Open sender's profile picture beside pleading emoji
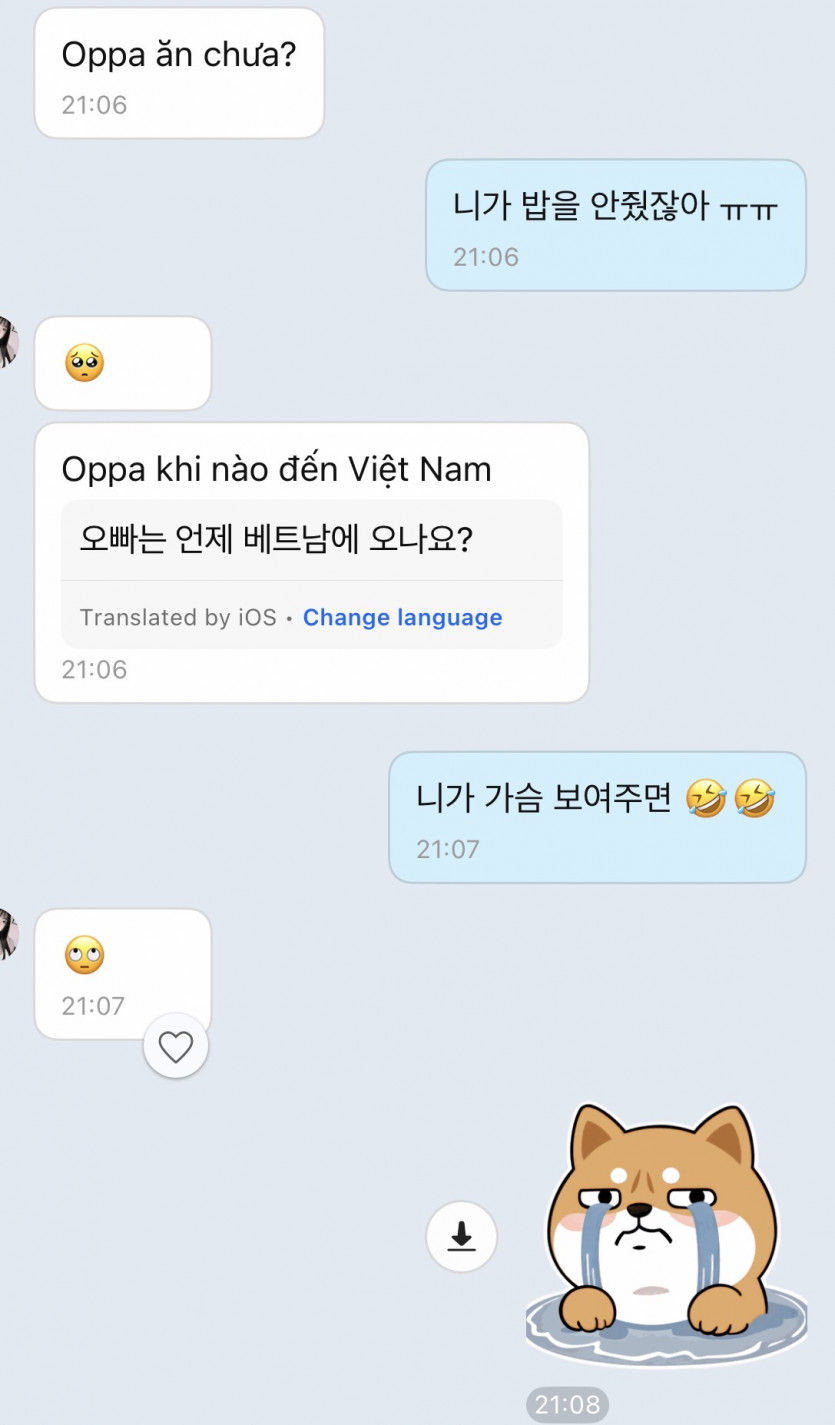 coord(8,343)
